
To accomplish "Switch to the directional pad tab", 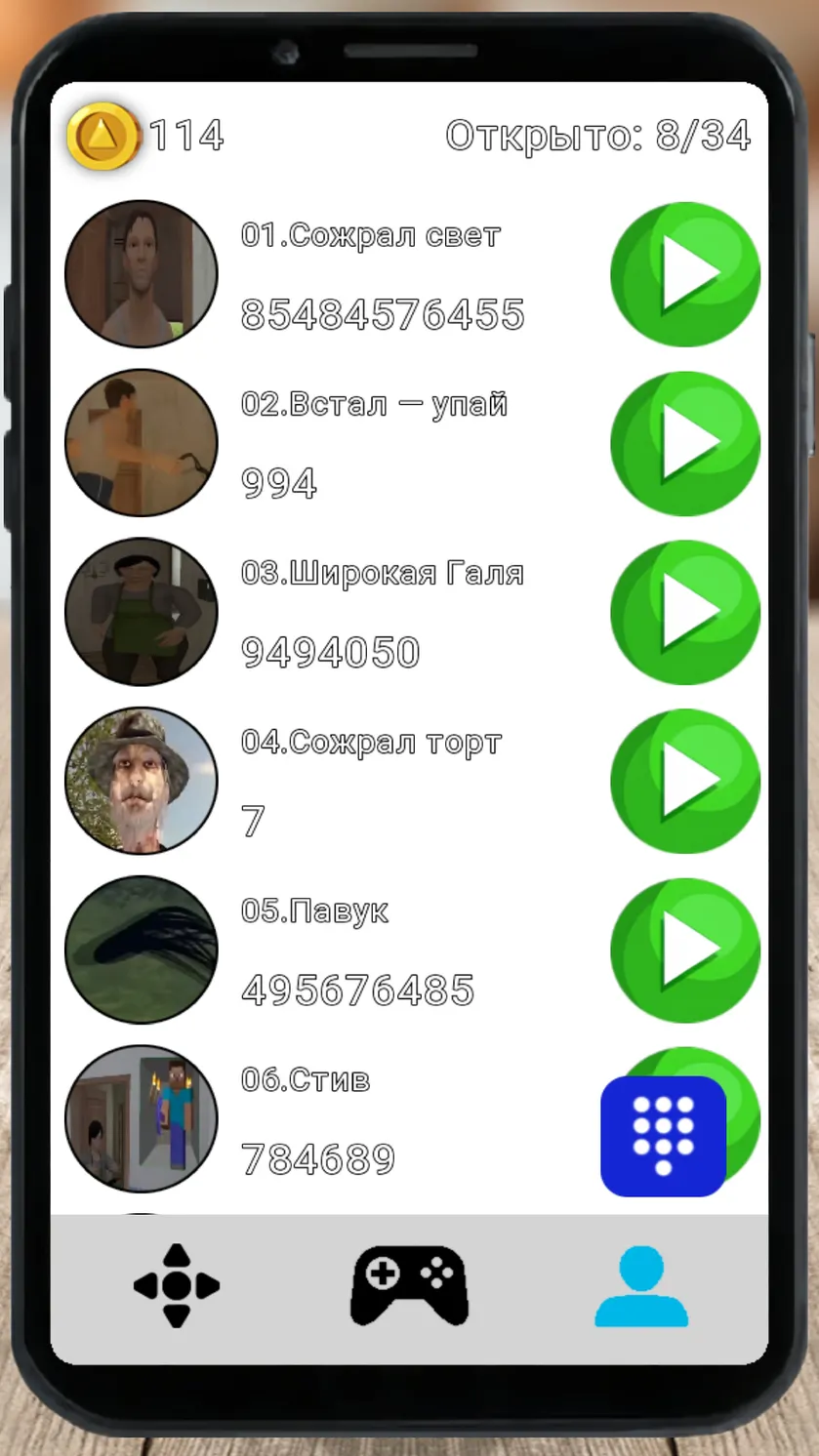I will coord(177,1285).
